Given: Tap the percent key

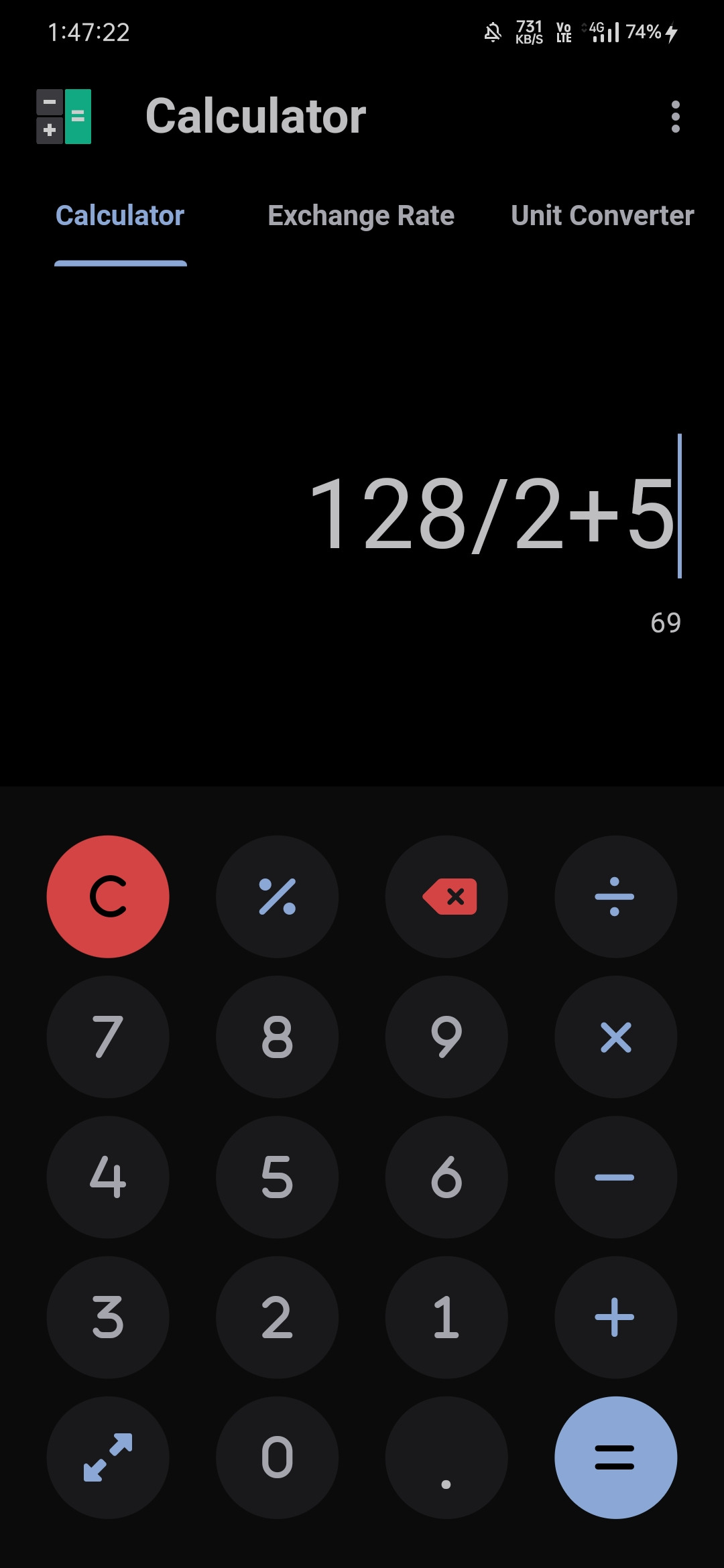Looking at the screenshot, I should click(277, 897).
